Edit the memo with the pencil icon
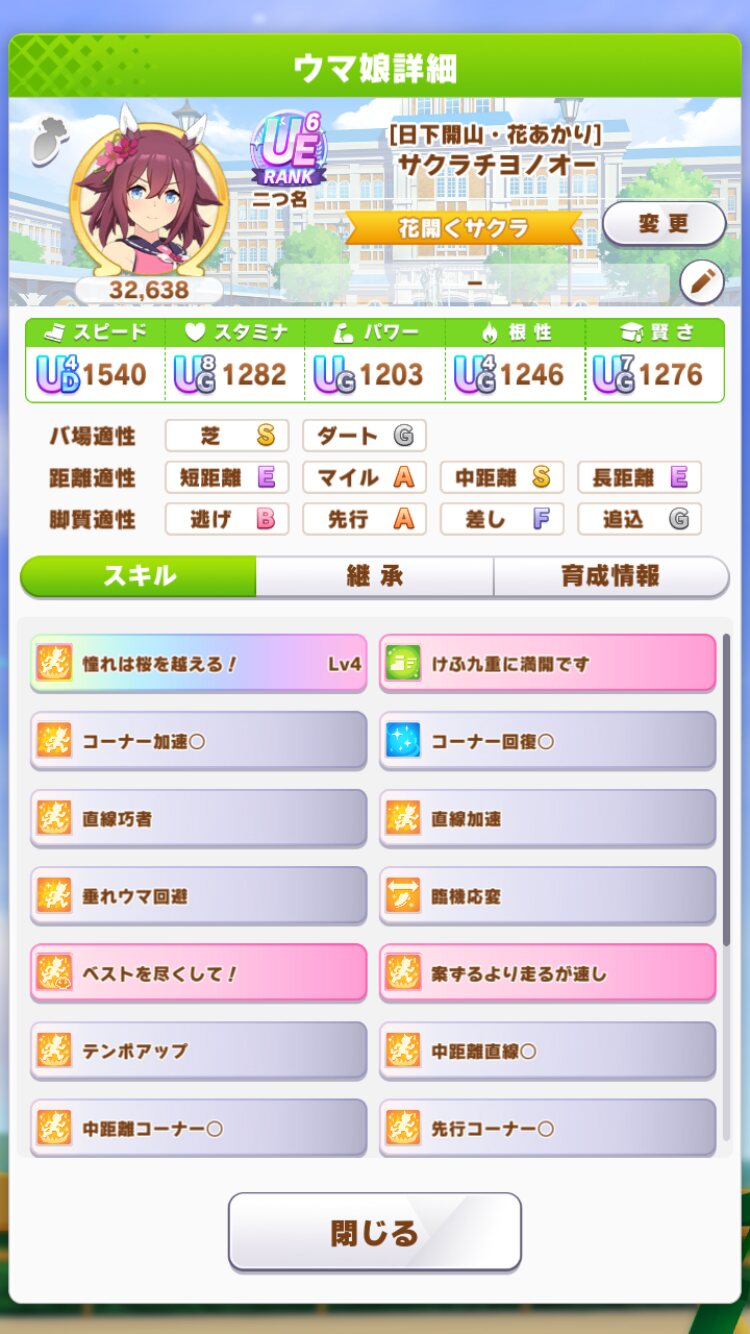 [x=702, y=283]
